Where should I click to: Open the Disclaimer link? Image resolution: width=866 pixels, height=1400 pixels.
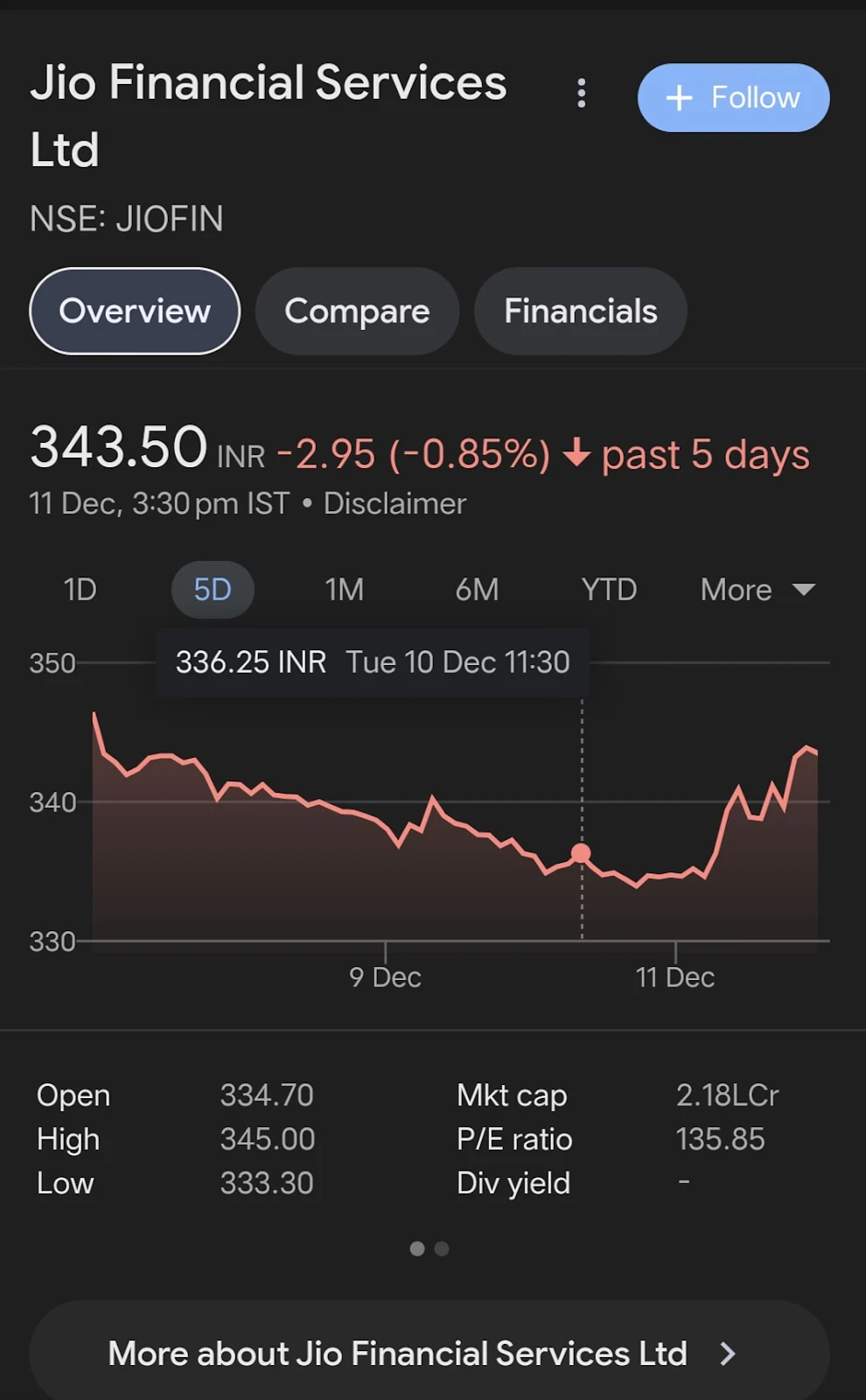tap(395, 503)
